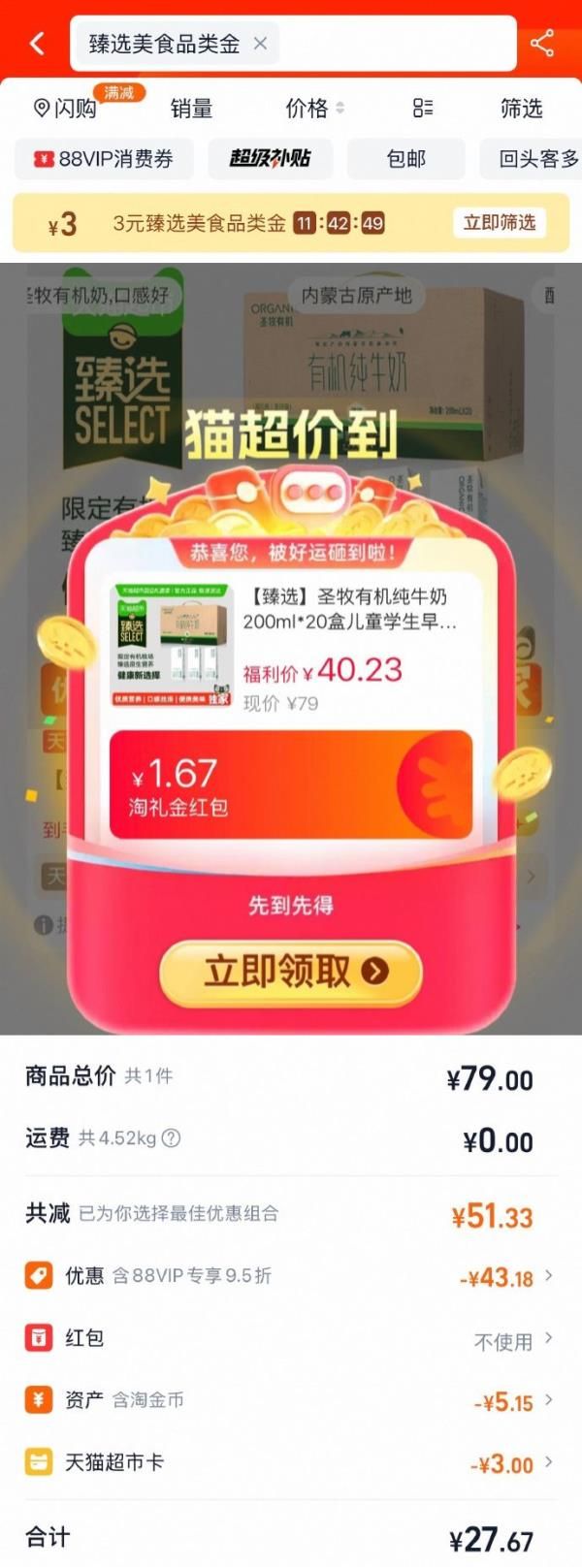The height and width of the screenshot is (1568, 582).
Task: Apply the 包邮 filter chip
Action: (x=406, y=159)
